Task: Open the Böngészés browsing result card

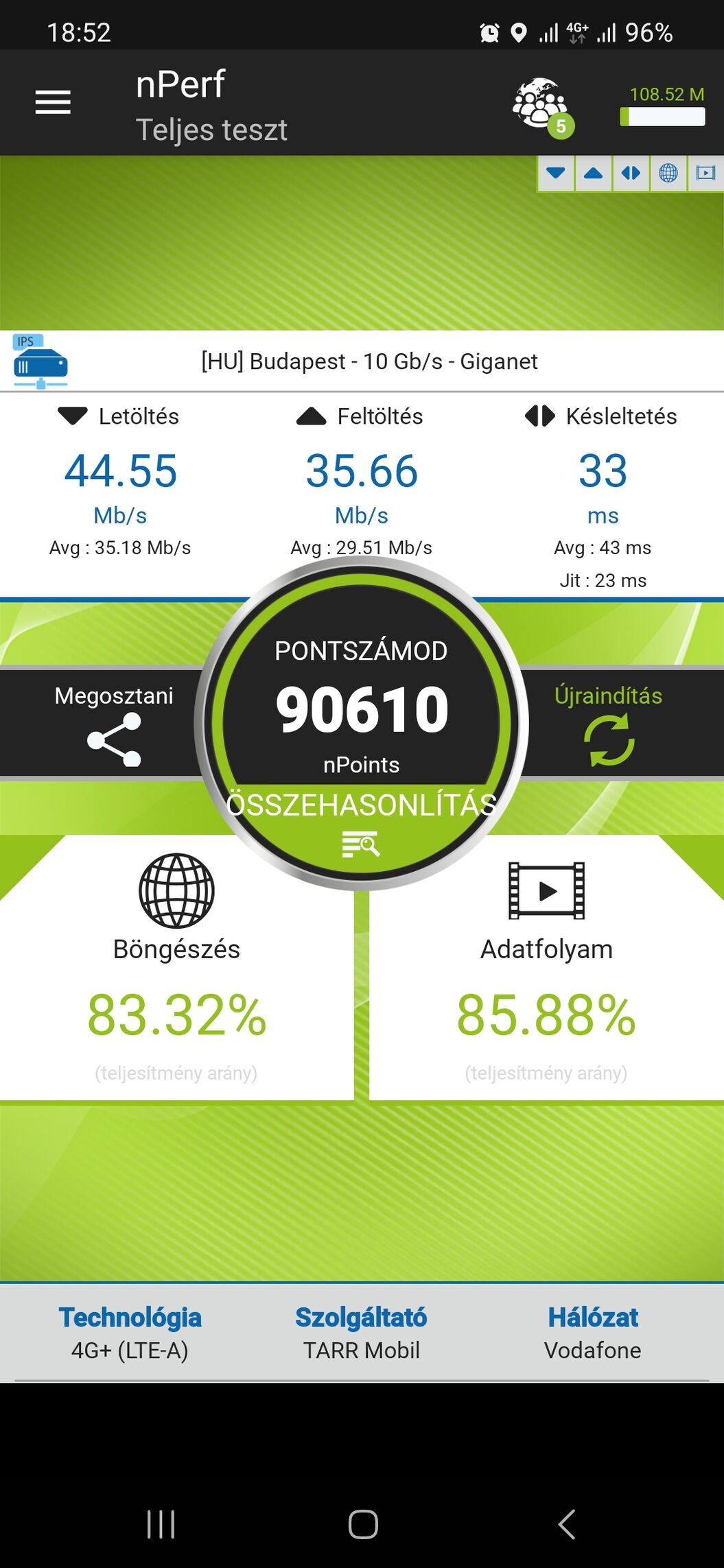Action: click(x=176, y=968)
